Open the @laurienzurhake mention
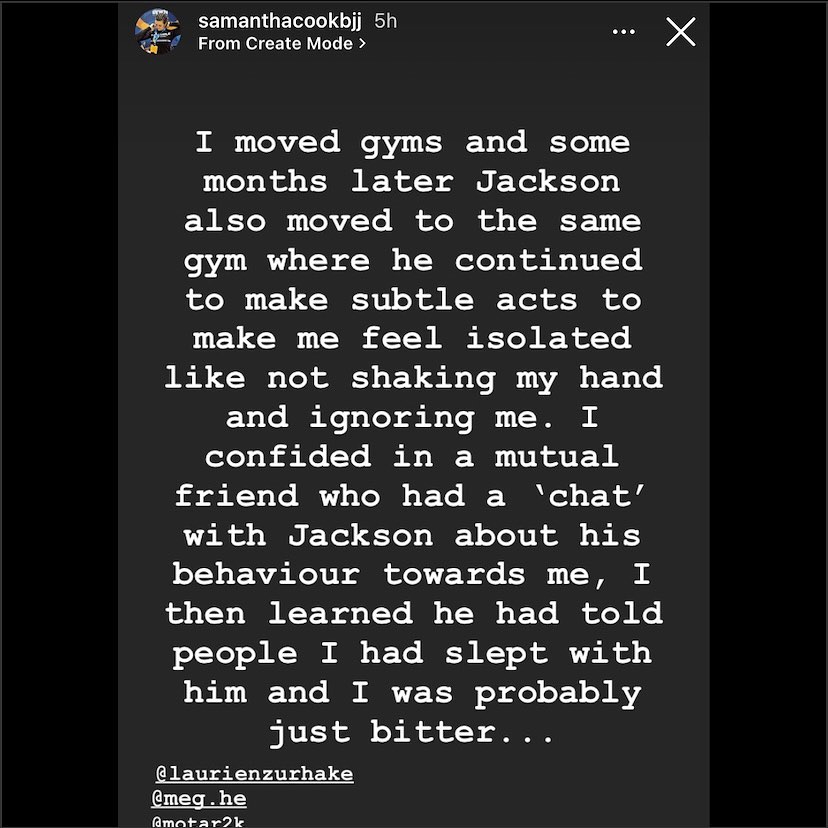The image size is (828, 828). coord(254,774)
